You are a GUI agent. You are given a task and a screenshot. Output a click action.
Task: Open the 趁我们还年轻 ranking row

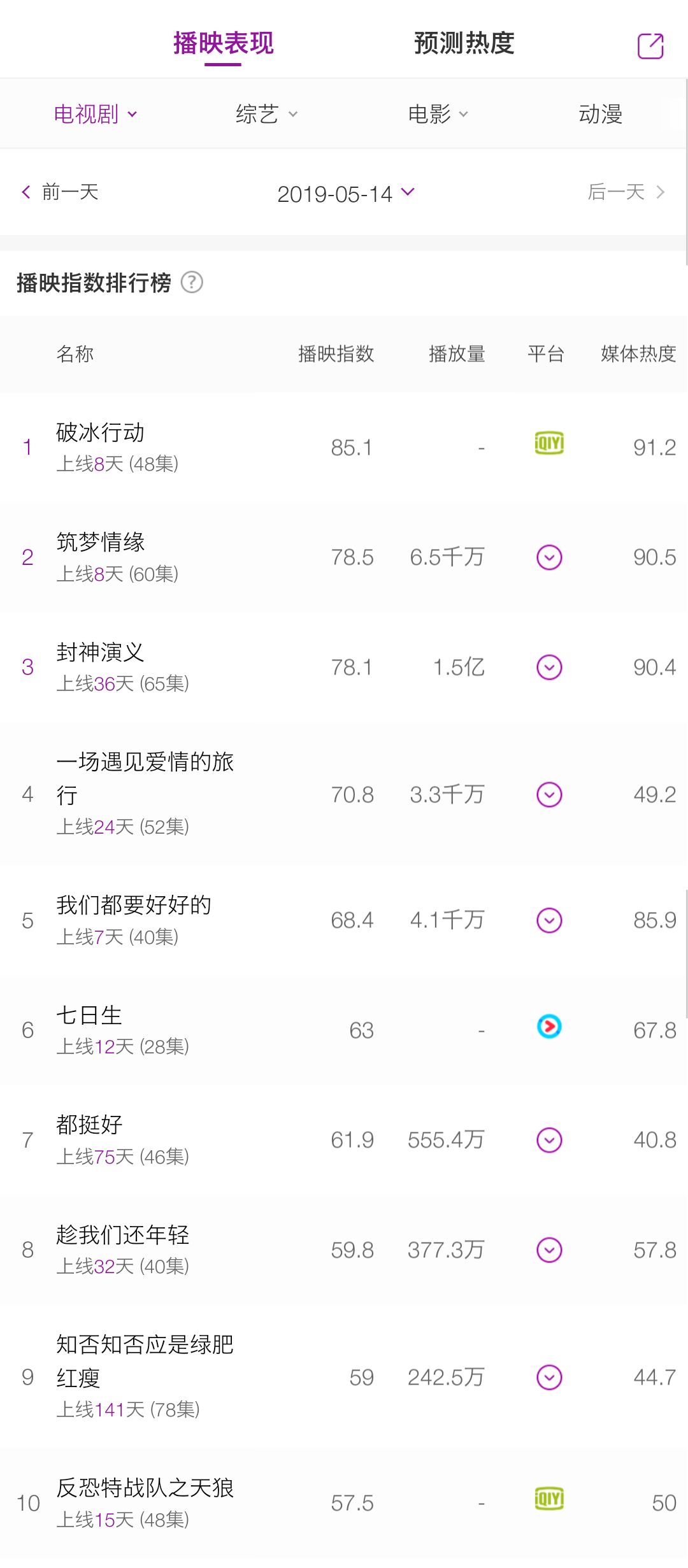pyautogui.click(x=344, y=1250)
